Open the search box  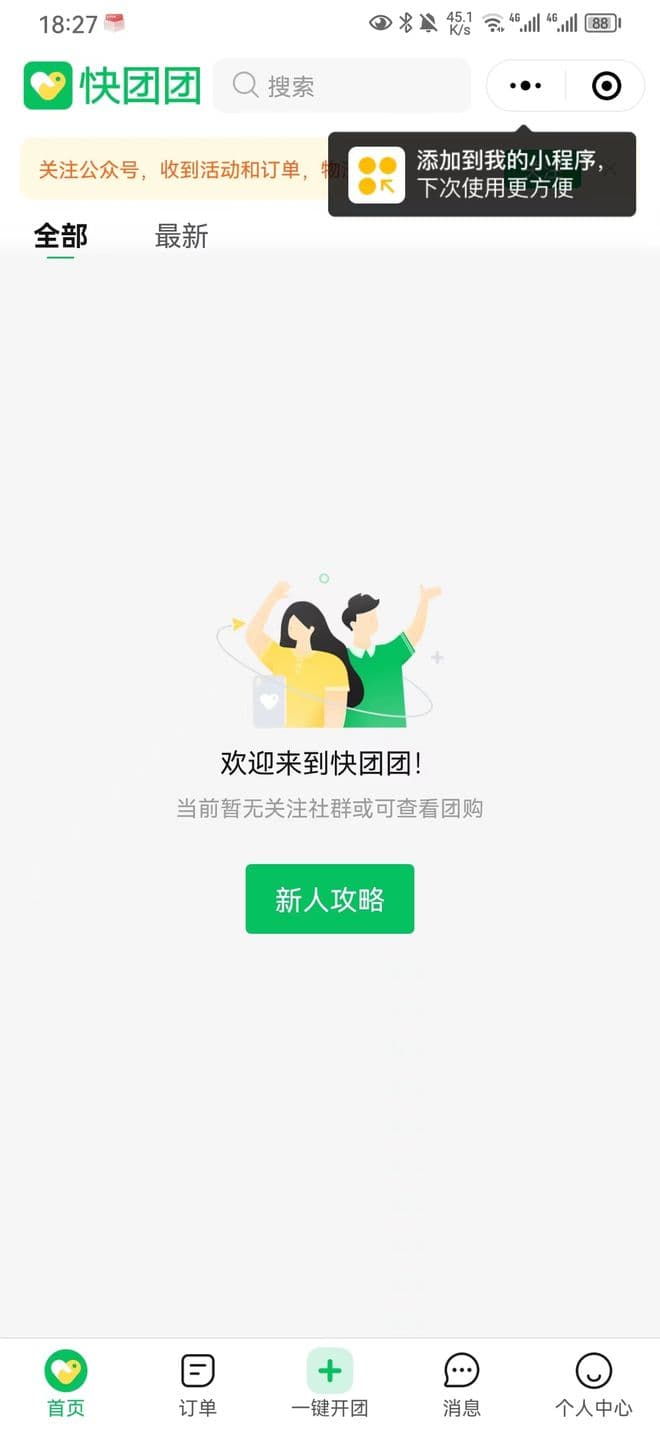[x=341, y=86]
